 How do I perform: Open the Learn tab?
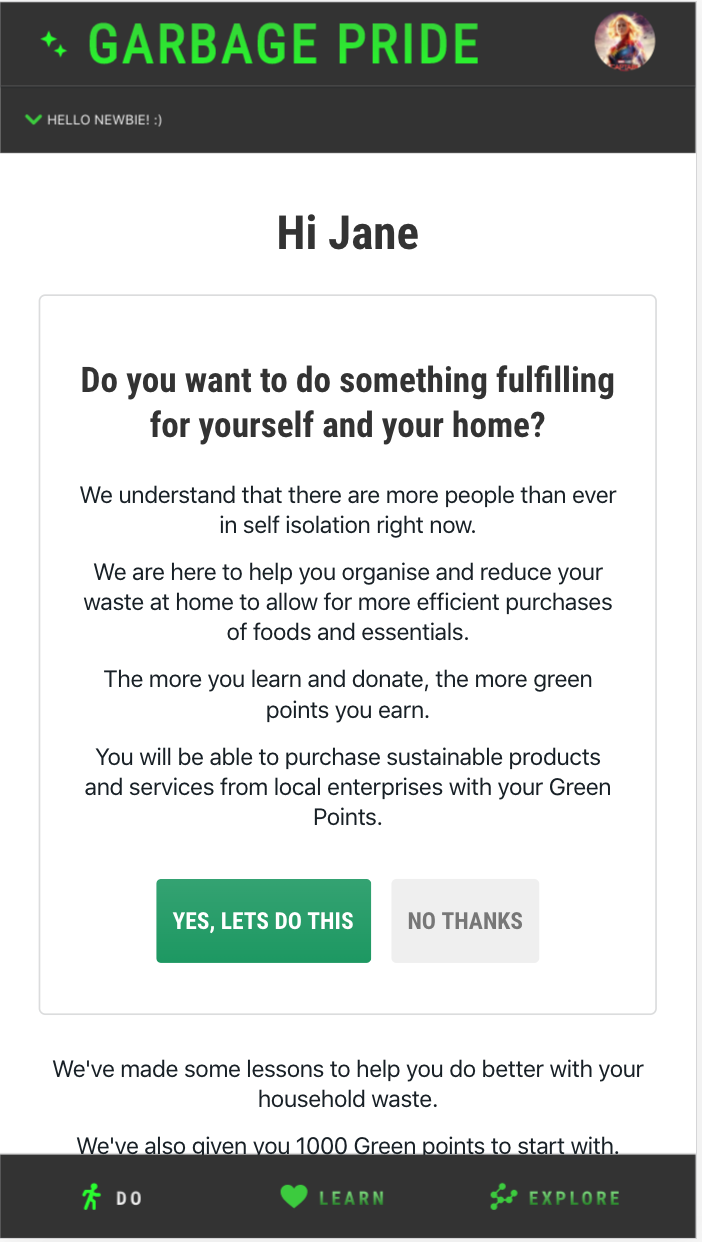(332, 1197)
